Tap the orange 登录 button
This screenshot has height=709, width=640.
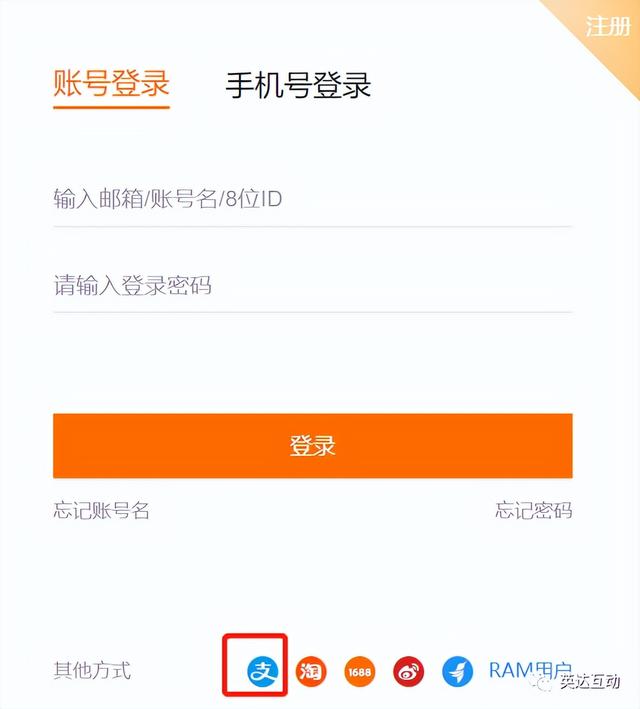click(312, 445)
